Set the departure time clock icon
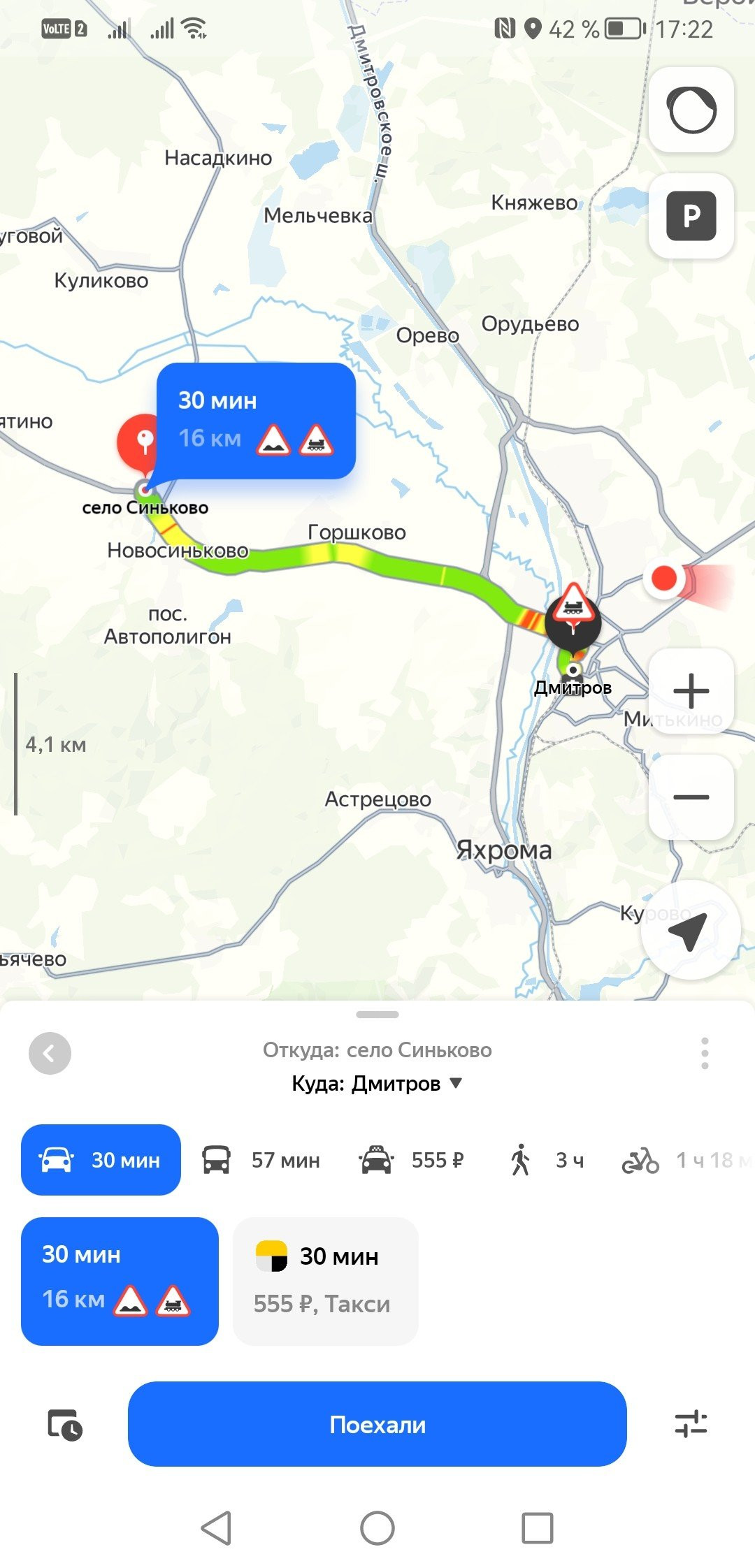This screenshot has width=755, height=1568. point(65,1425)
